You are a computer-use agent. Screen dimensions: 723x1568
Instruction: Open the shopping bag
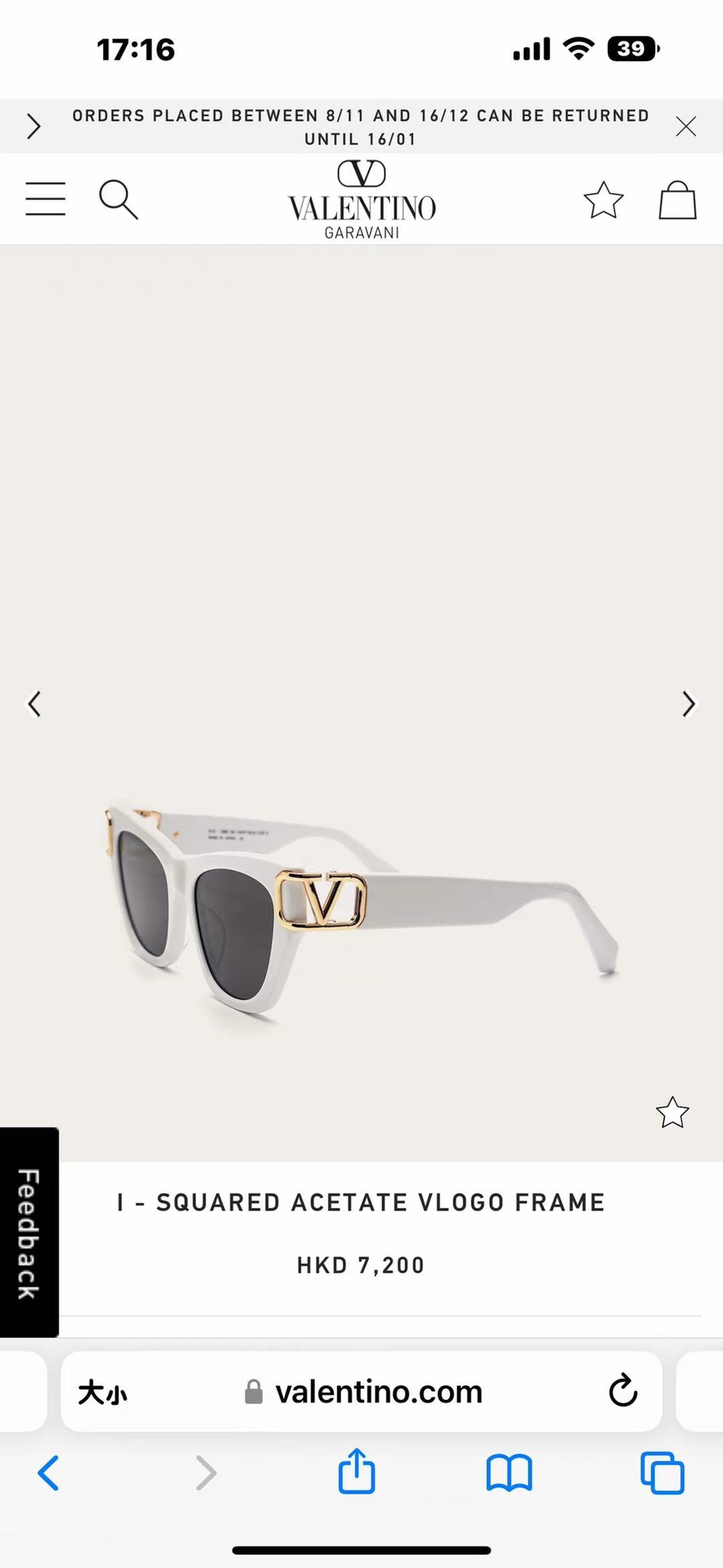pyautogui.click(x=677, y=200)
